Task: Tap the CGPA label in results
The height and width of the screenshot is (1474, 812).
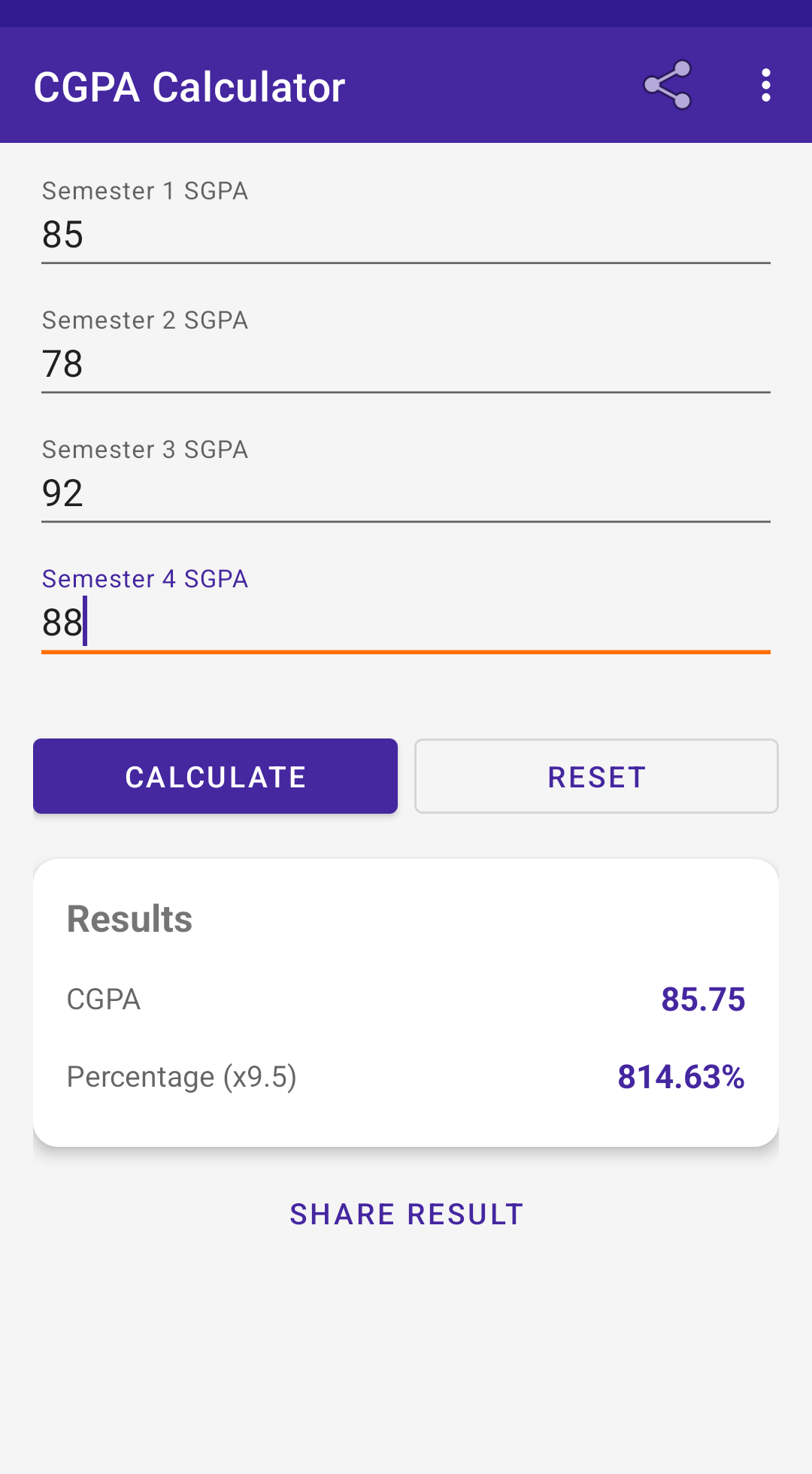Action: click(x=104, y=999)
